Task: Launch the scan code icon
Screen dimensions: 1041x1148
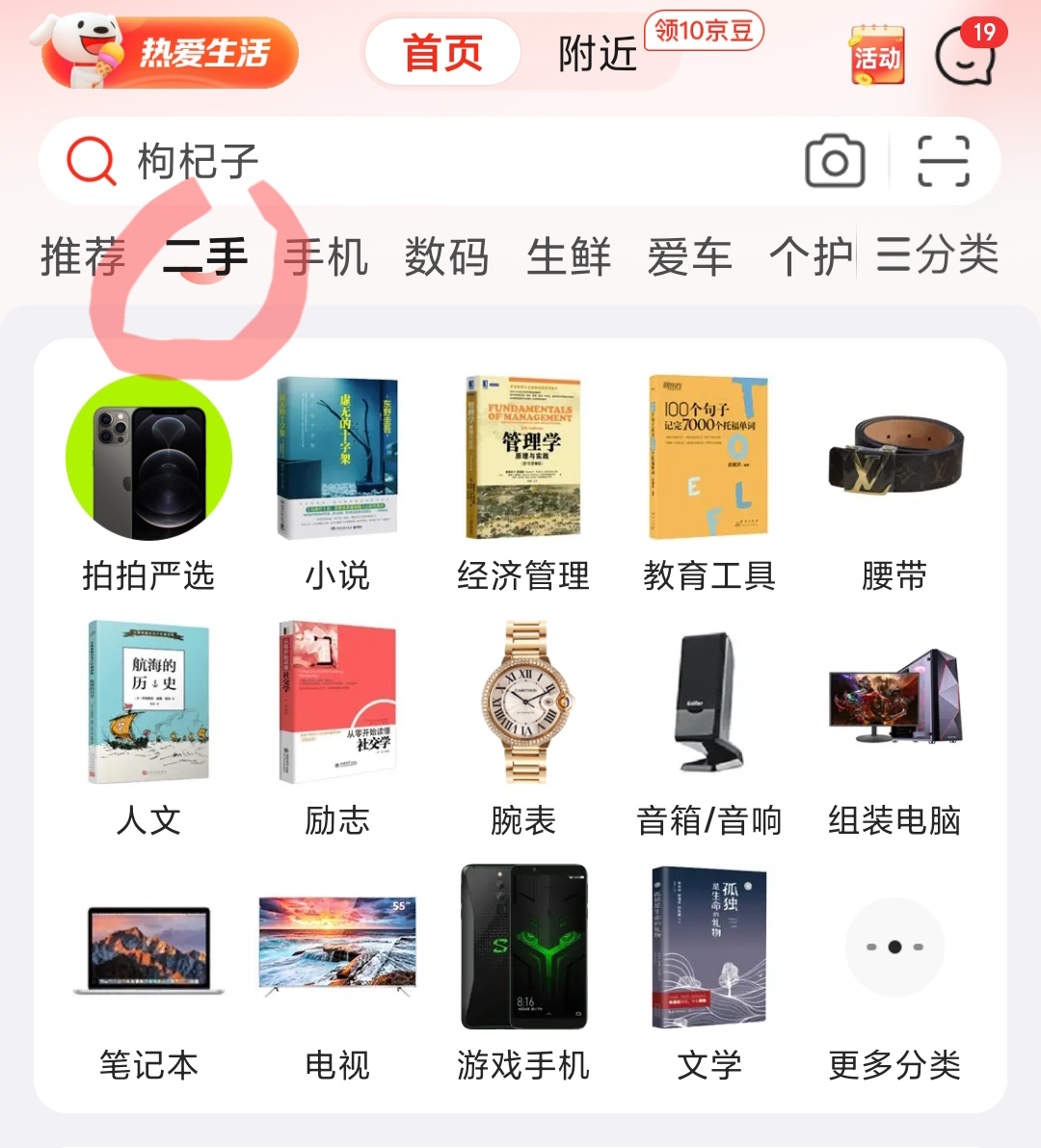Action: pos(943,161)
